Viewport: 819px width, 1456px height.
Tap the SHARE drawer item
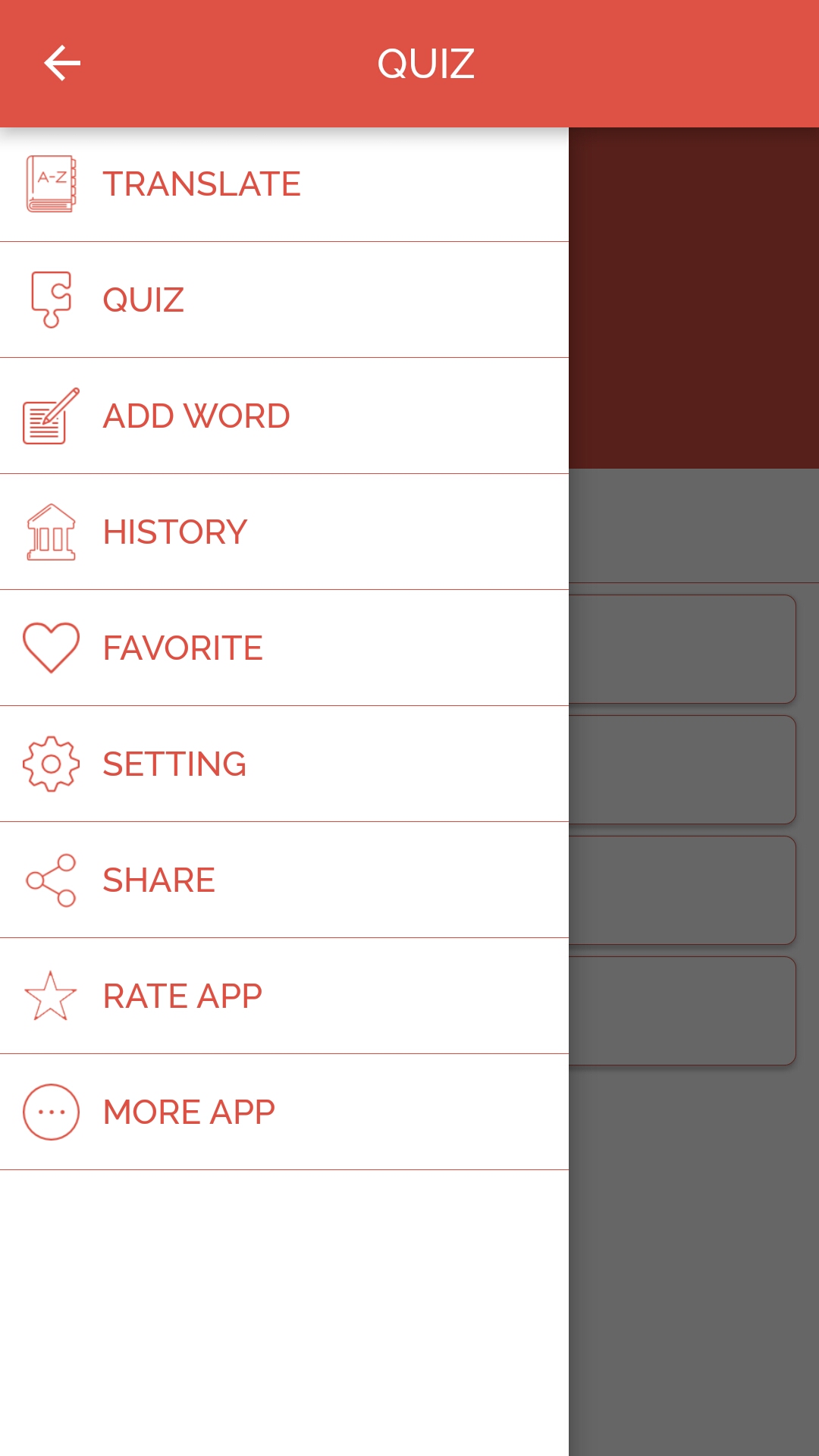158,880
